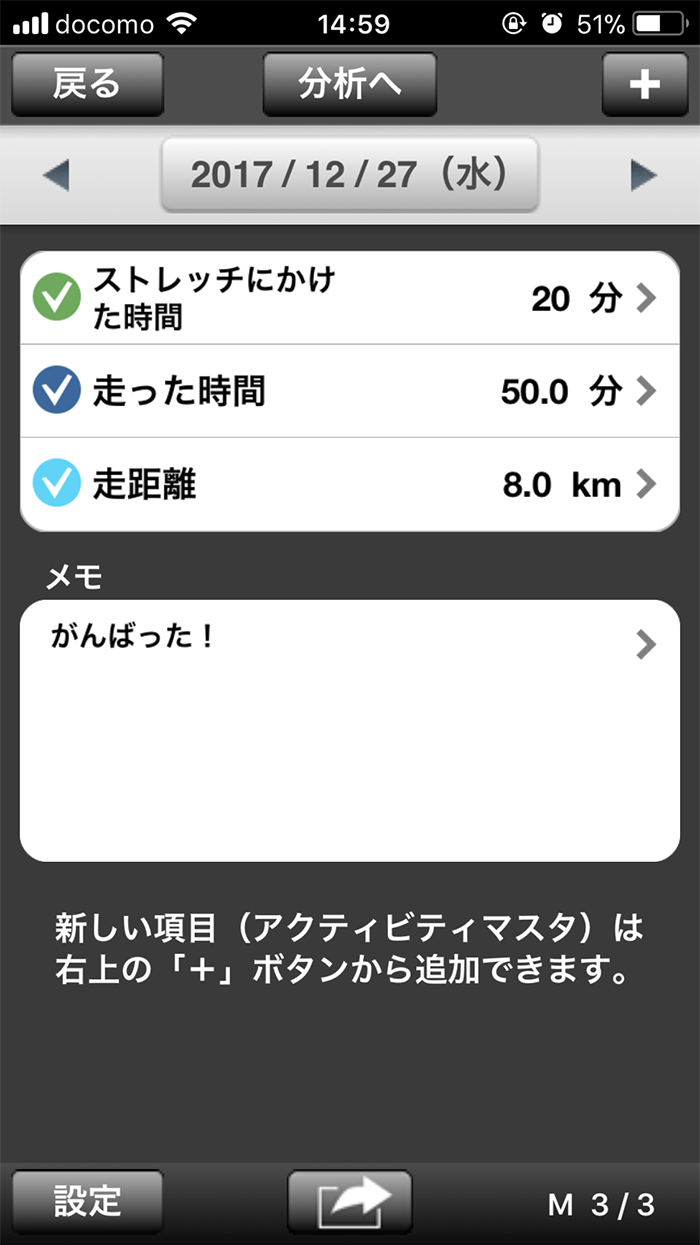Edit the memo がんばった！

[x=350, y=730]
